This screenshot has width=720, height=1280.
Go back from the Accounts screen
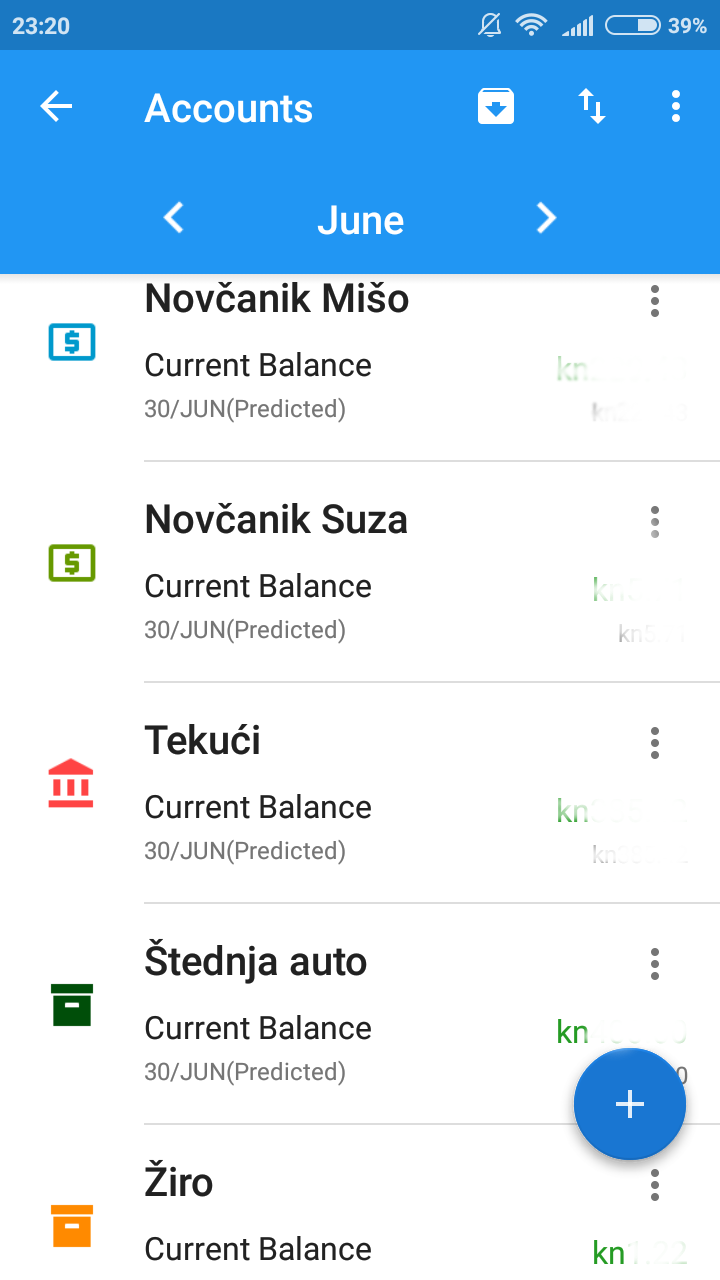point(56,107)
